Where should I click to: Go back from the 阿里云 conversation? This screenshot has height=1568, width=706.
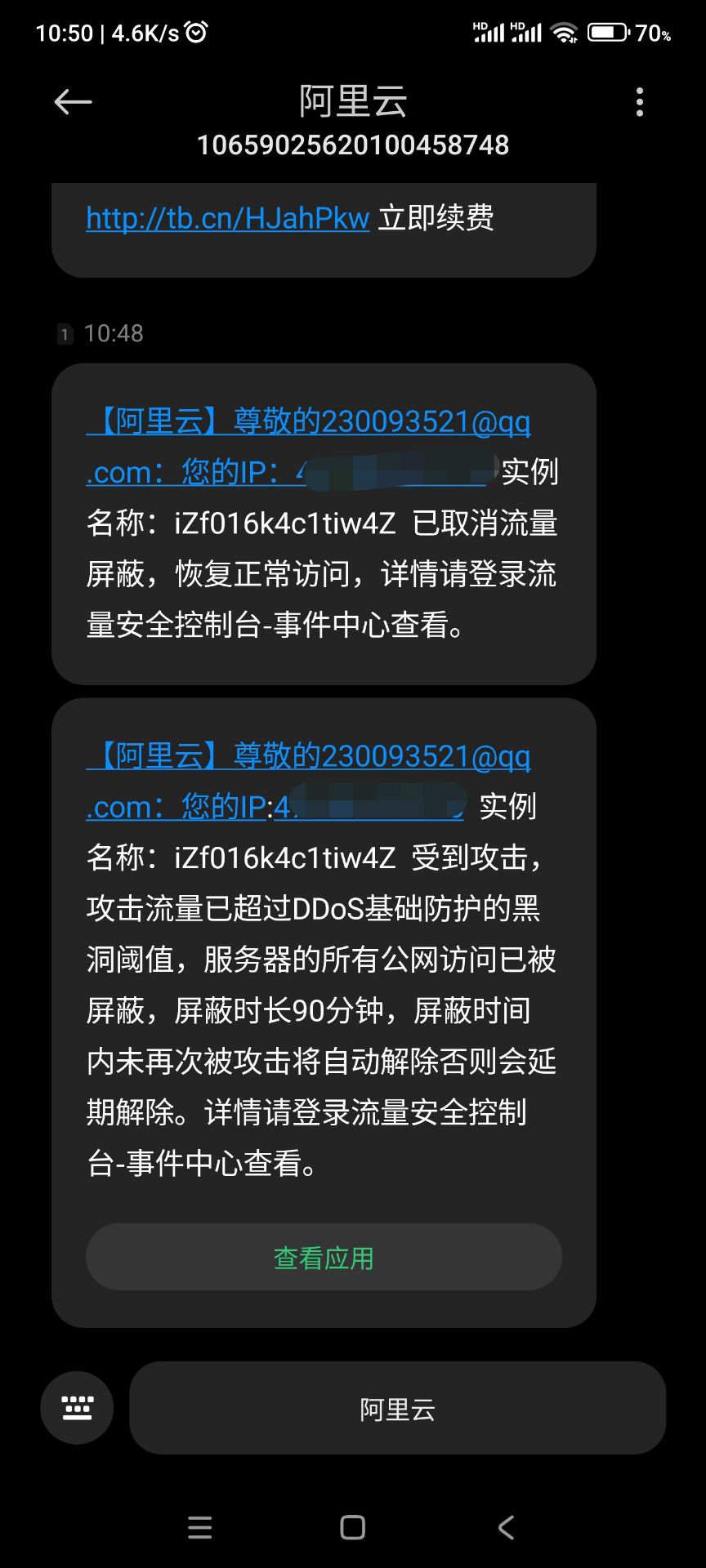click(x=73, y=102)
